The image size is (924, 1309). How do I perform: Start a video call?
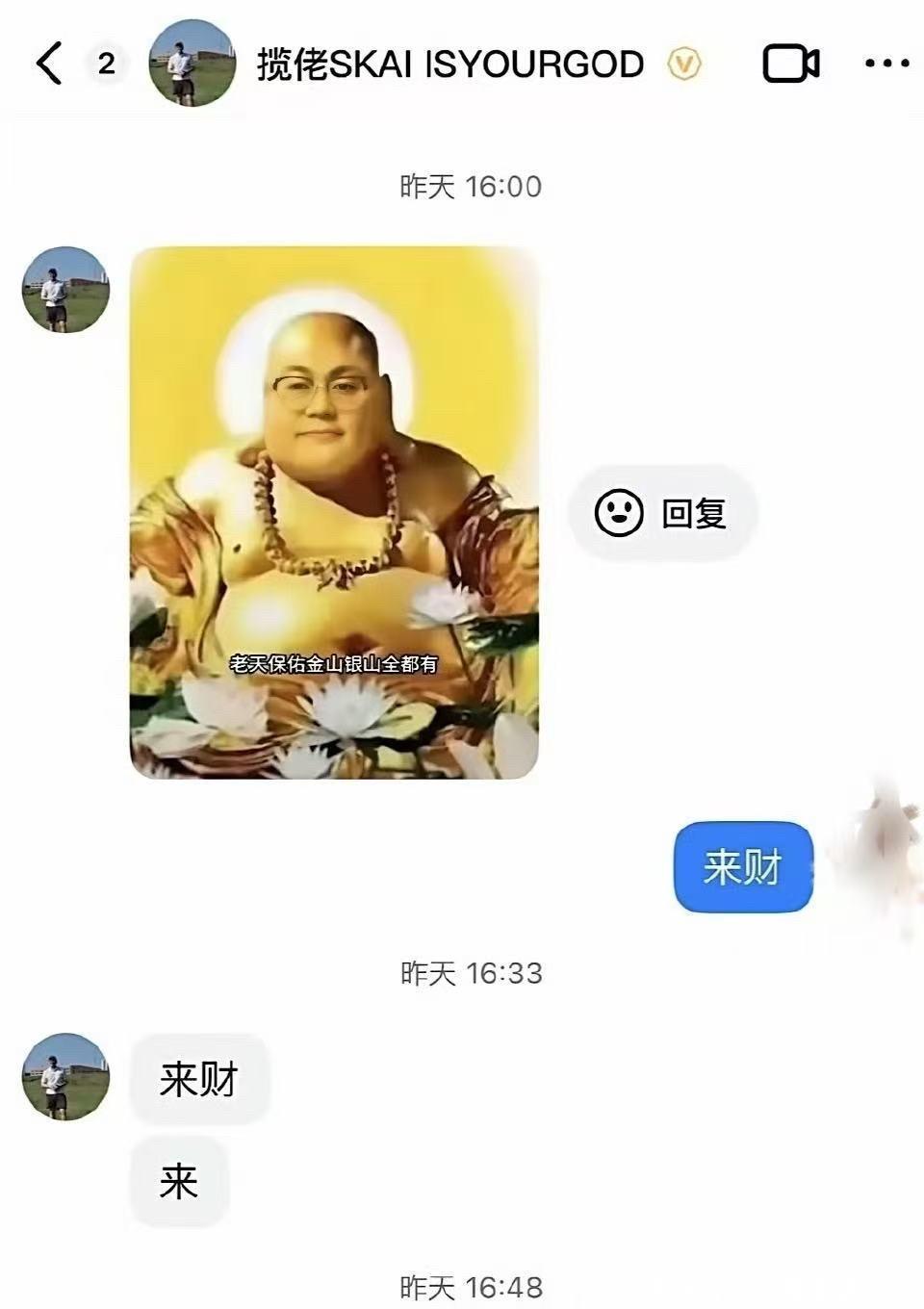point(790,64)
